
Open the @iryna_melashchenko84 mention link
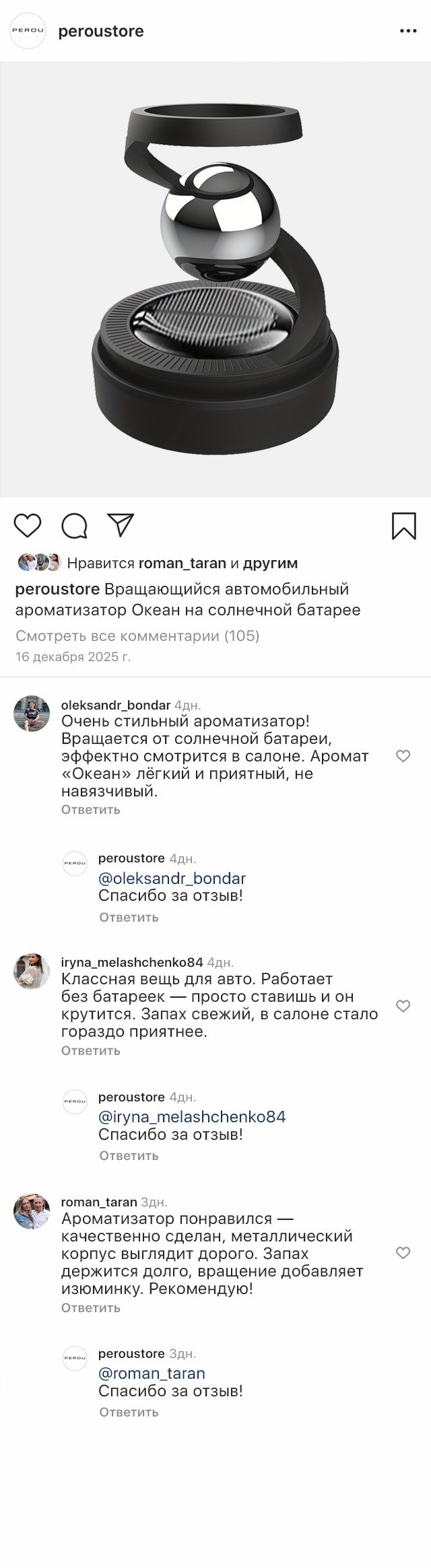[192, 1116]
